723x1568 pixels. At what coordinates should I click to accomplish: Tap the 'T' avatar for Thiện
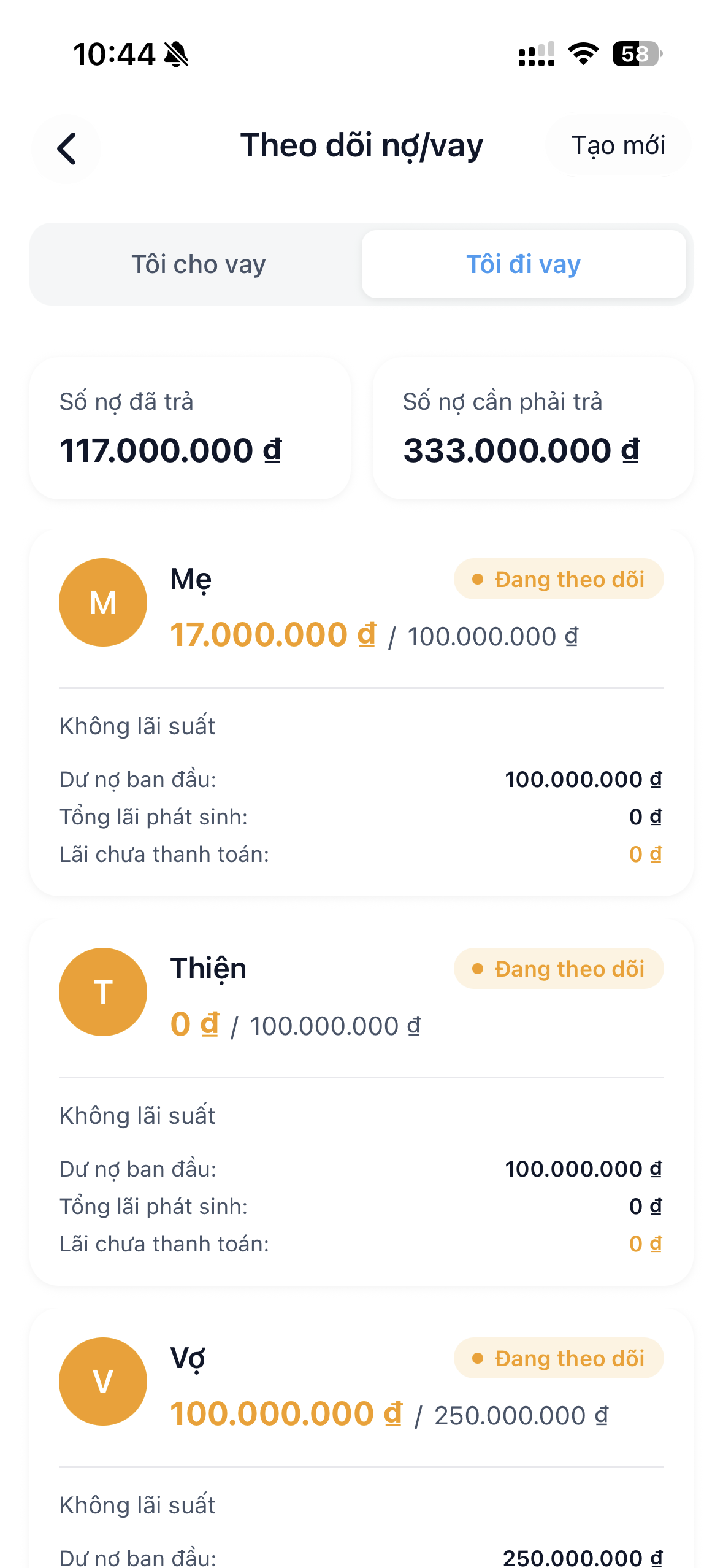click(102, 992)
